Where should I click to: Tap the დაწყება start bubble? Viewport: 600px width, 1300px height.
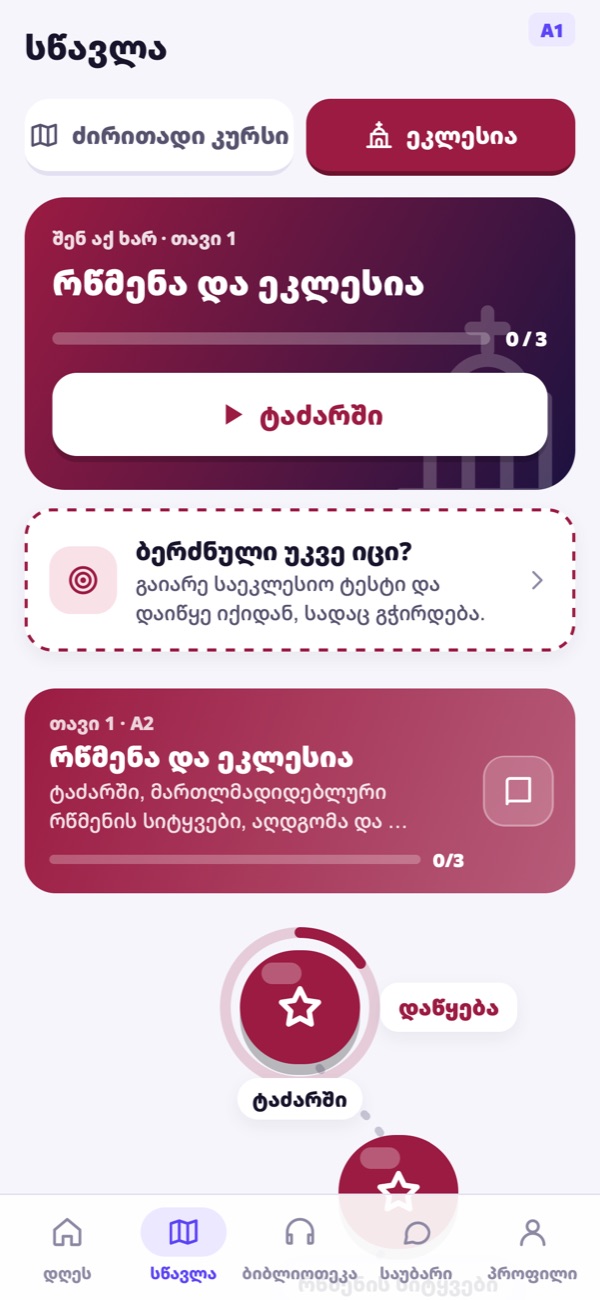pos(448,1007)
